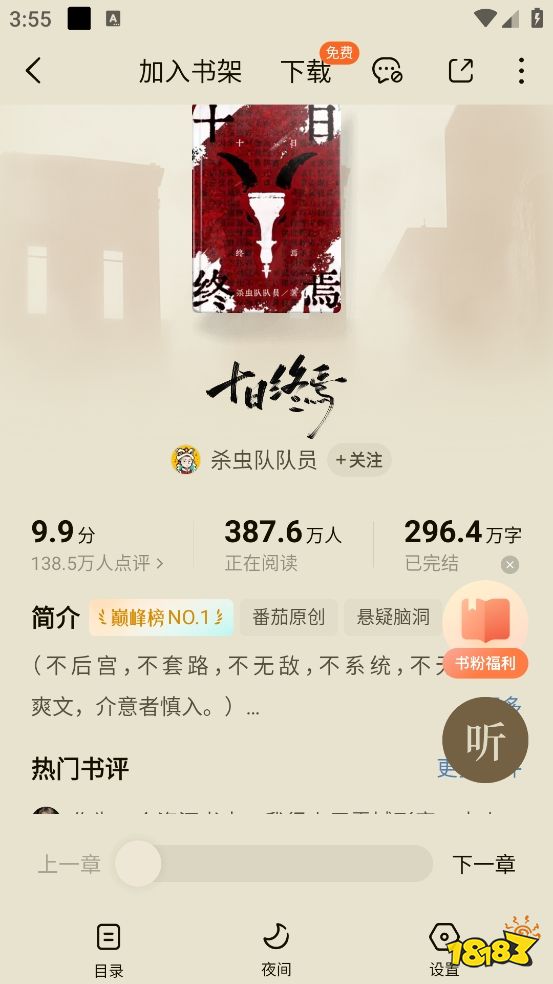Share this book with the share icon
The height and width of the screenshot is (984, 553).
[460, 70]
